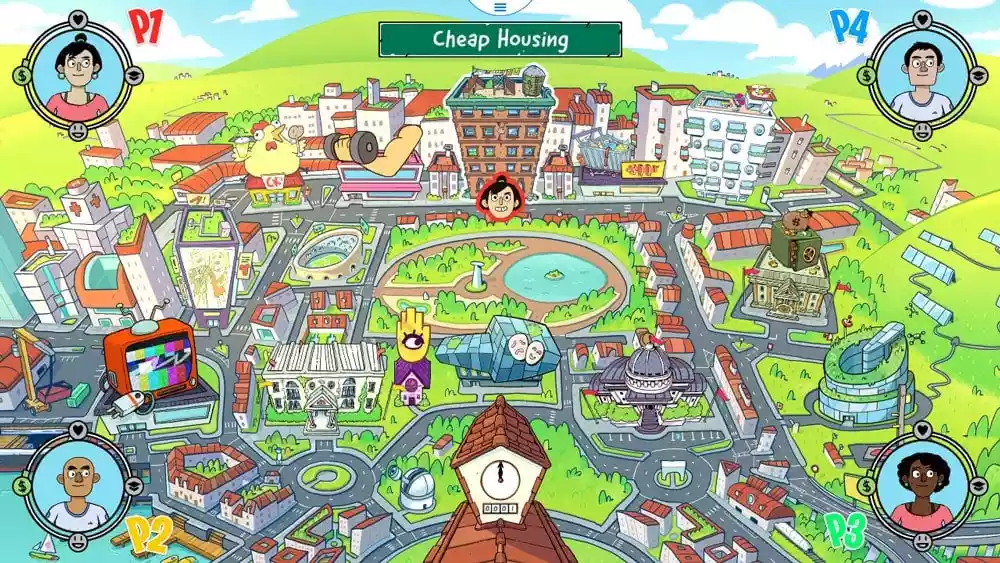View player P1's portrait stats
The image size is (1000, 563).
click(x=80, y=75)
